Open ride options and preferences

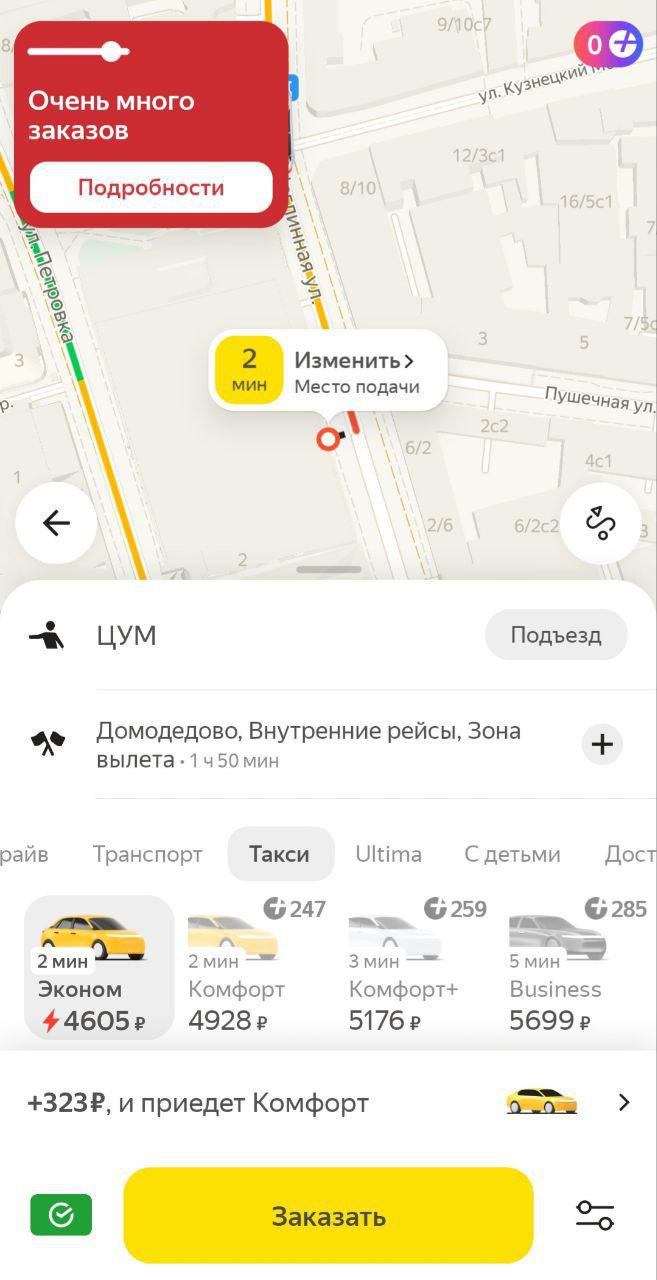[595, 1216]
